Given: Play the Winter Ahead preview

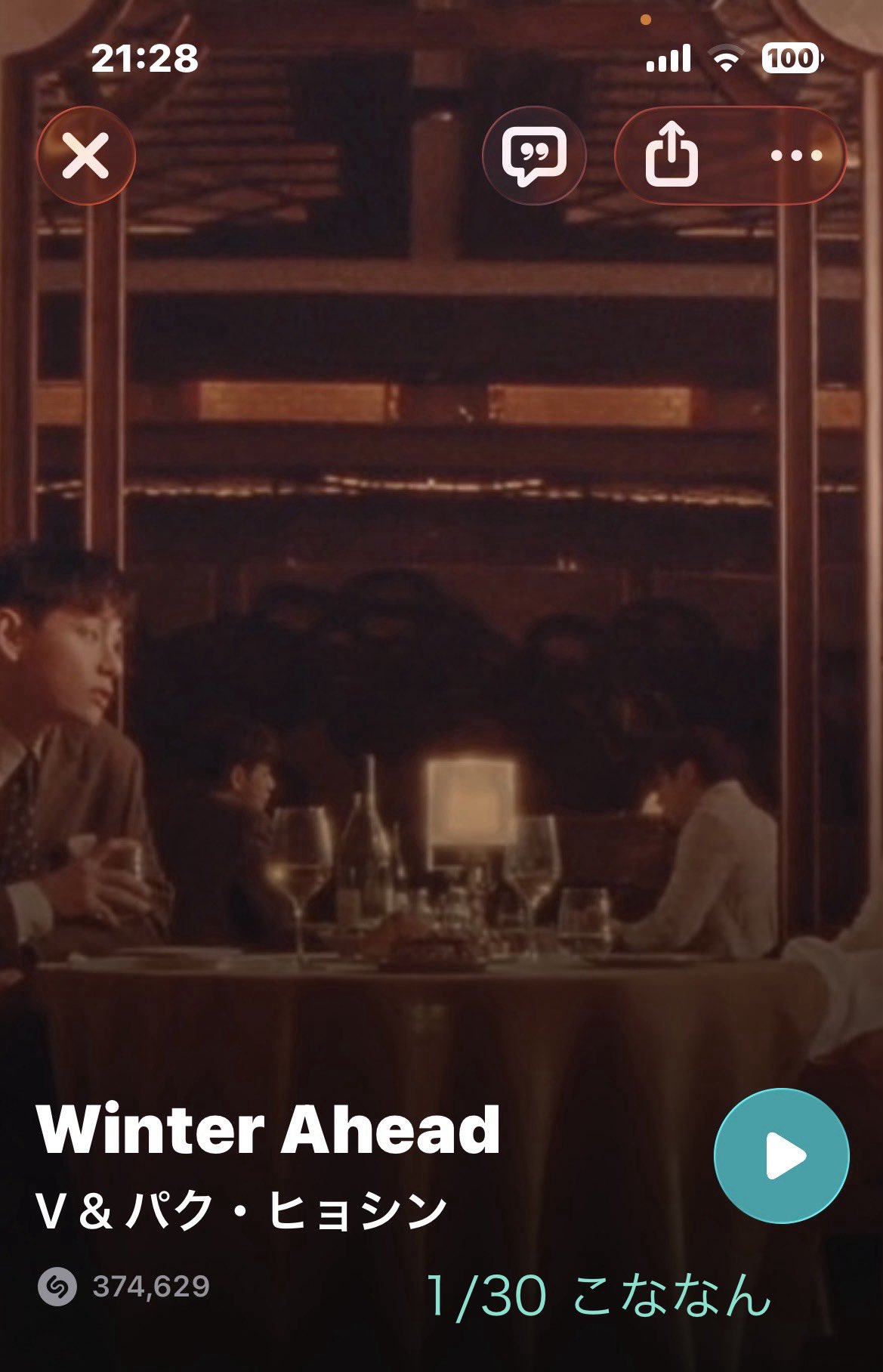Looking at the screenshot, I should pos(782,1155).
